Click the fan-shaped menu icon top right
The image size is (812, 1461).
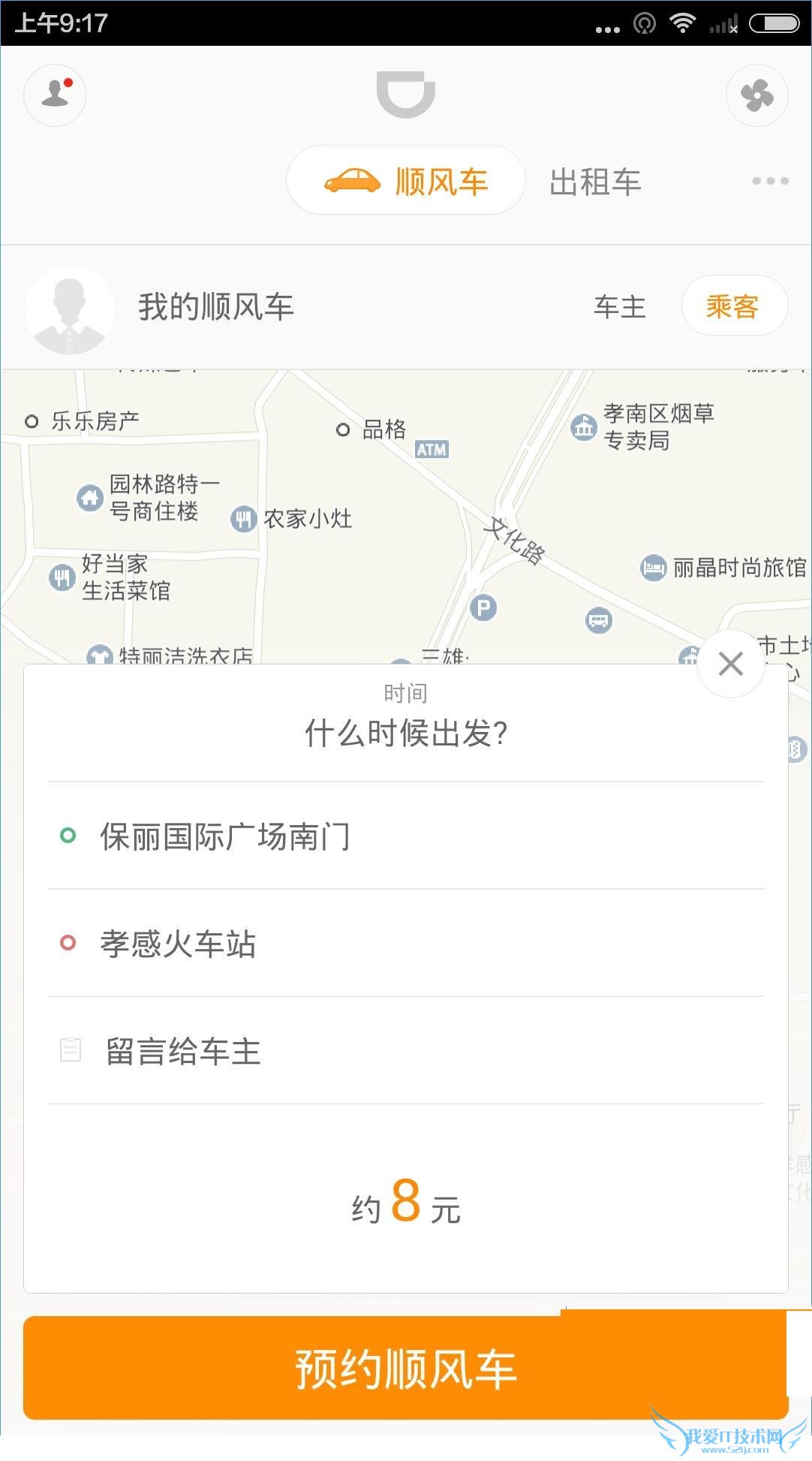756,95
